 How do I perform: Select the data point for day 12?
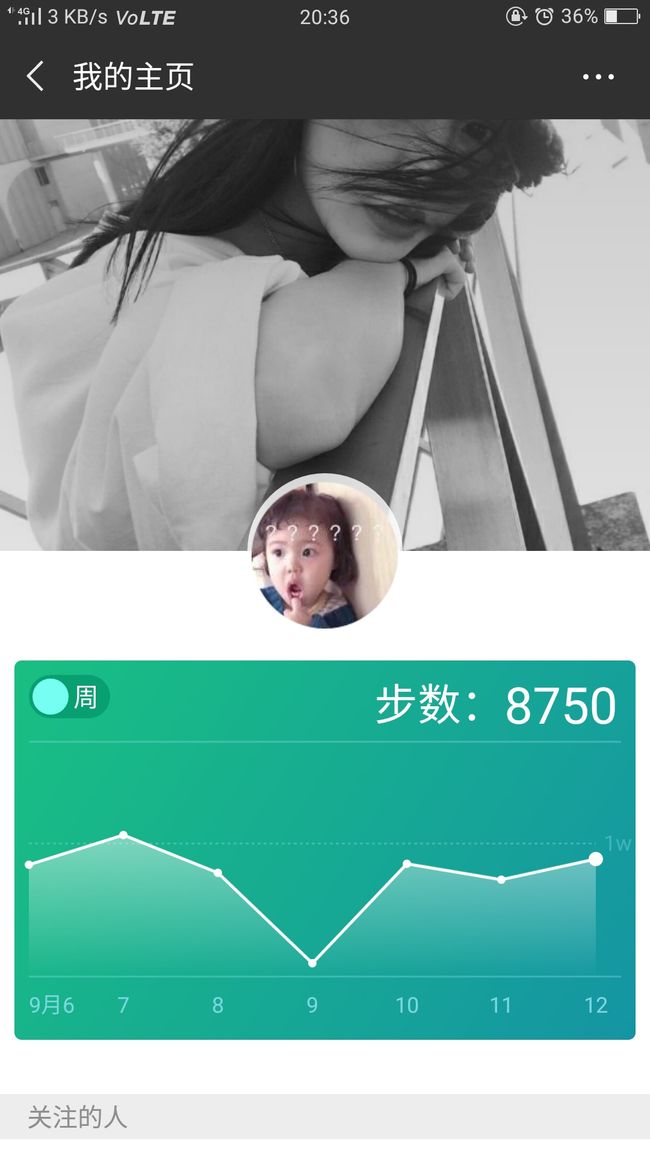595,859
